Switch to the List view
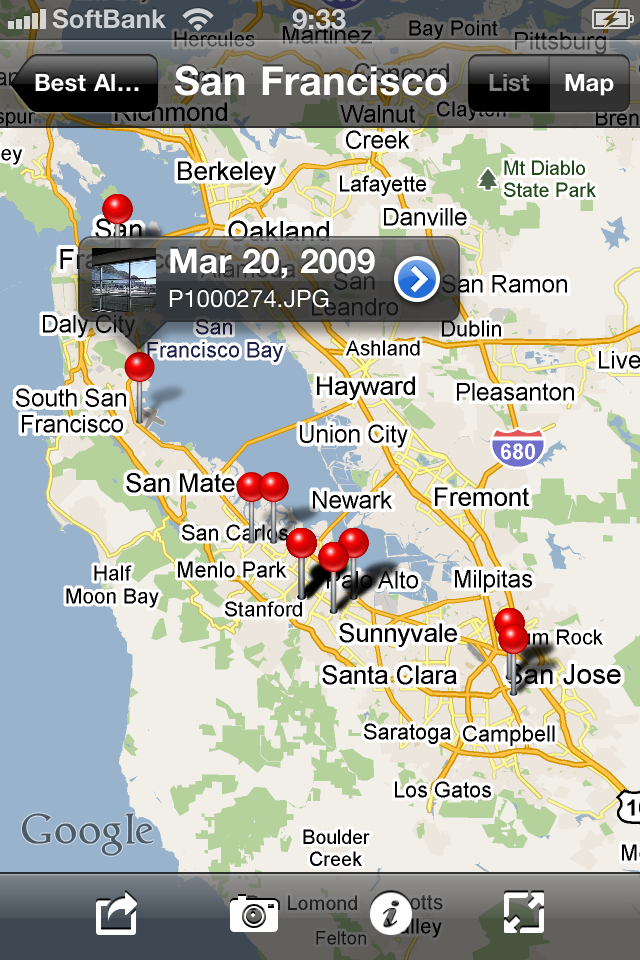The image size is (640, 960). (509, 83)
